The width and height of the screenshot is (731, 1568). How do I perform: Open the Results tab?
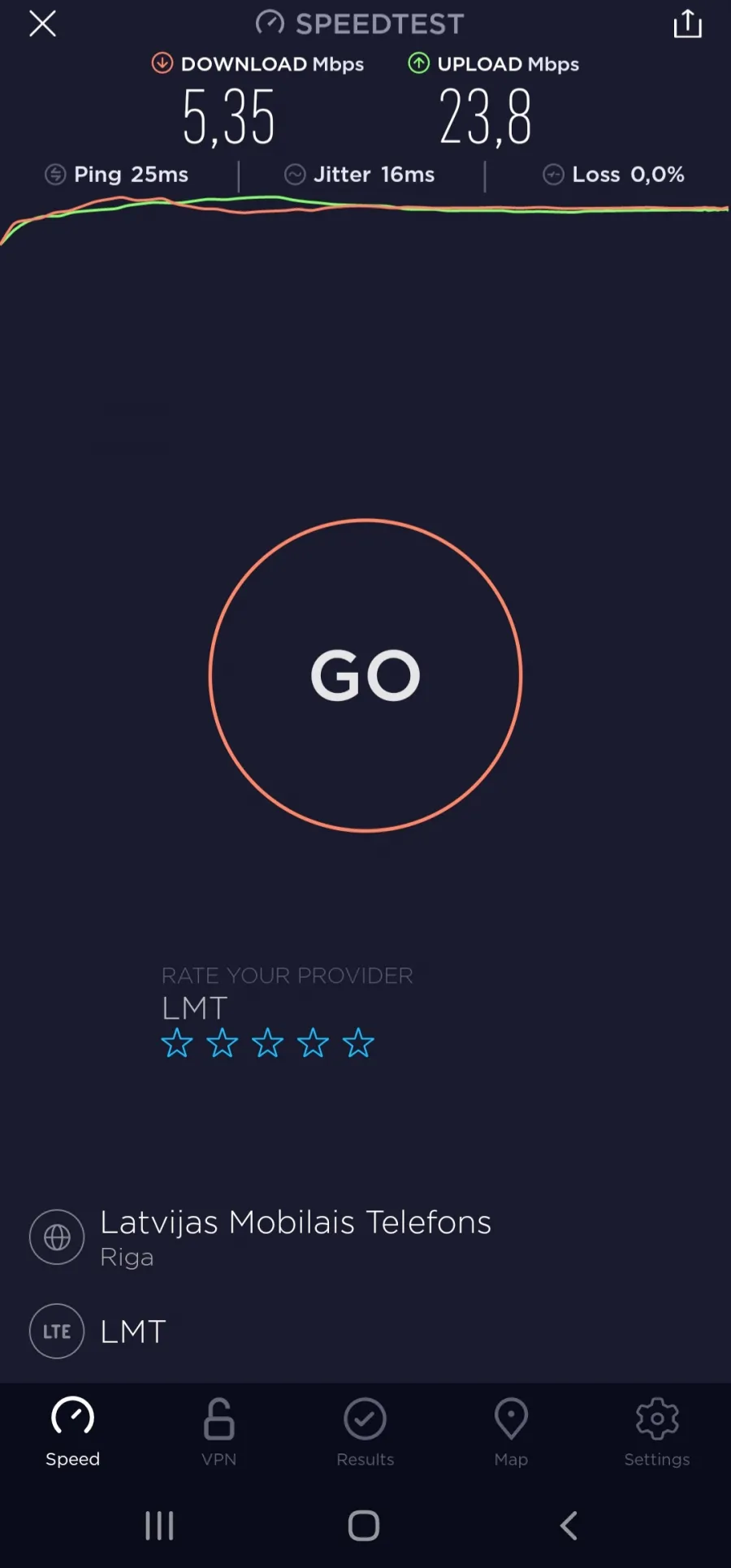tap(365, 1432)
